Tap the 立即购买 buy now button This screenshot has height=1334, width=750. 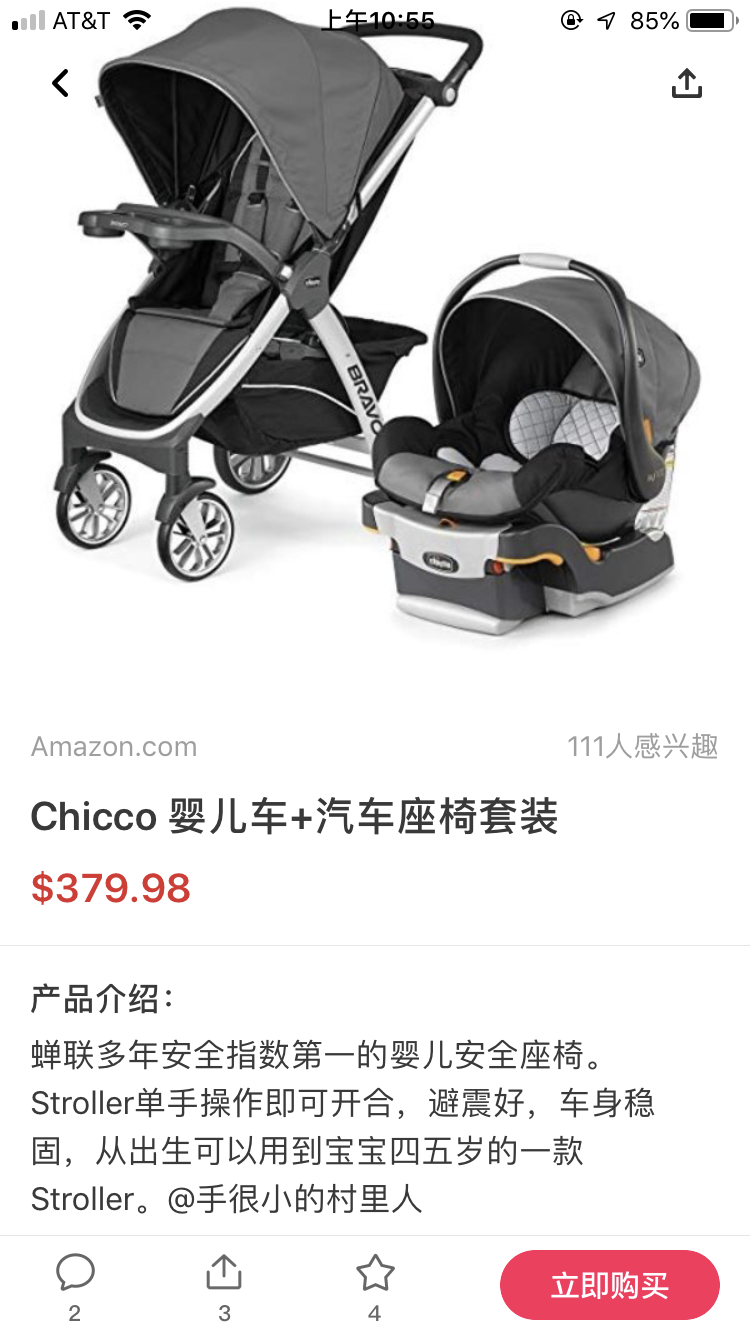pos(609,1285)
